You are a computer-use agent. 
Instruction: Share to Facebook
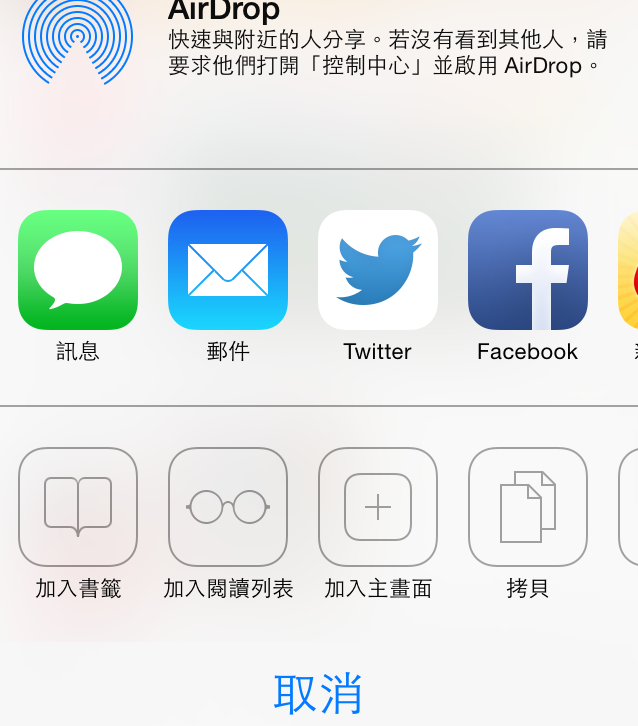(528, 270)
